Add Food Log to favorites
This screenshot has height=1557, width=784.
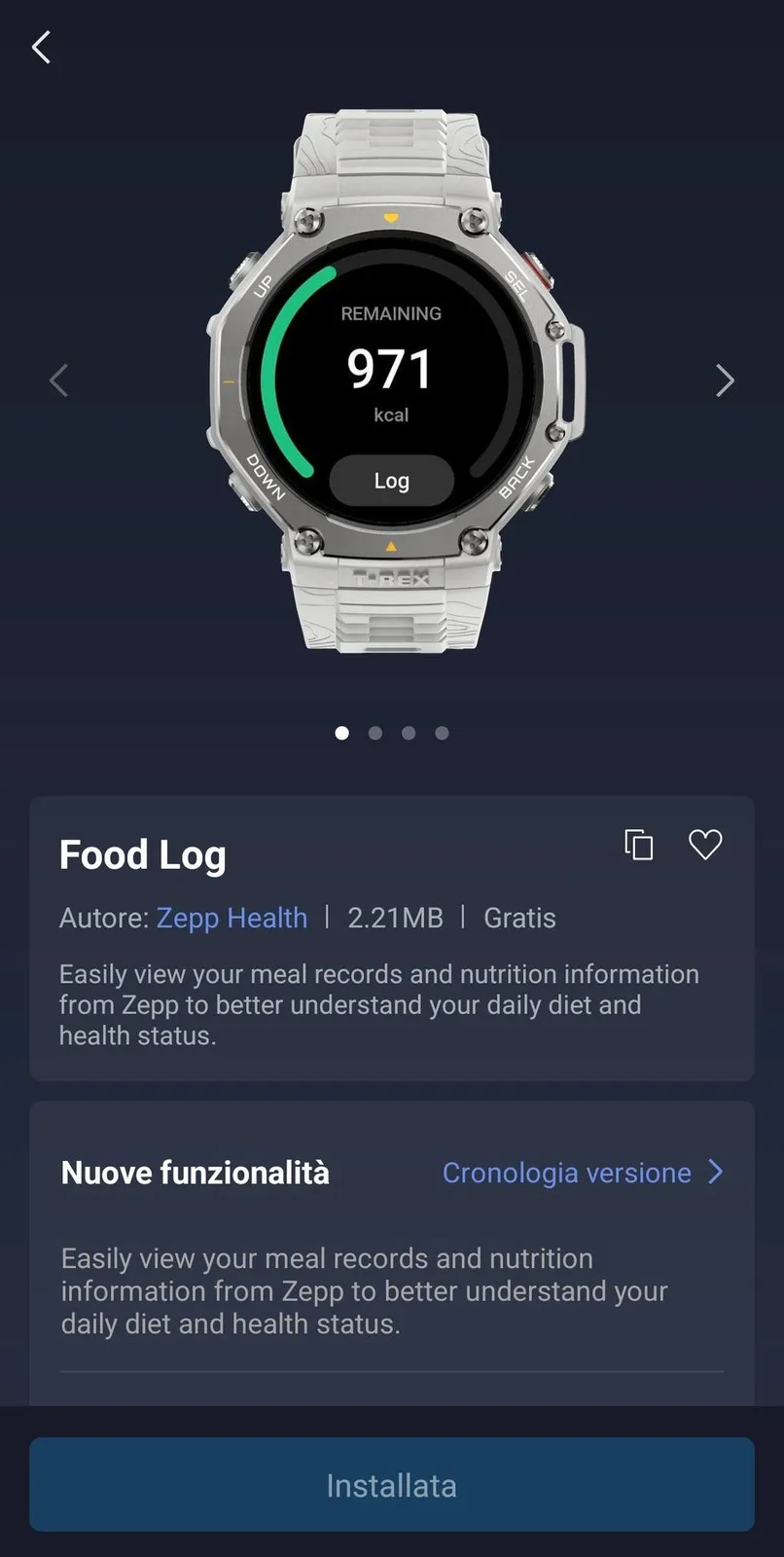pyautogui.click(x=705, y=845)
